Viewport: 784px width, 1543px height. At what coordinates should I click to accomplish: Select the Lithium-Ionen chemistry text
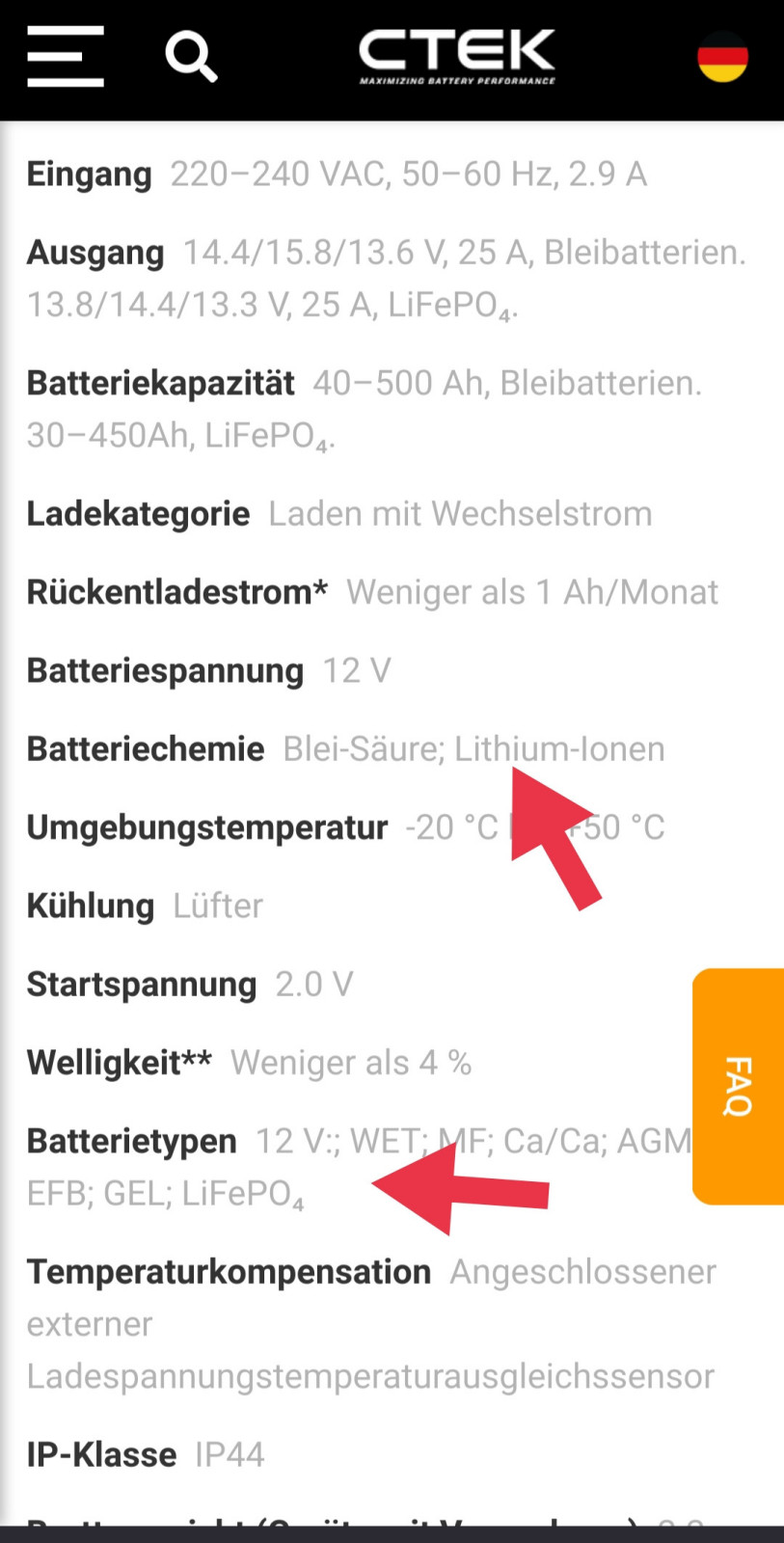[x=559, y=748]
